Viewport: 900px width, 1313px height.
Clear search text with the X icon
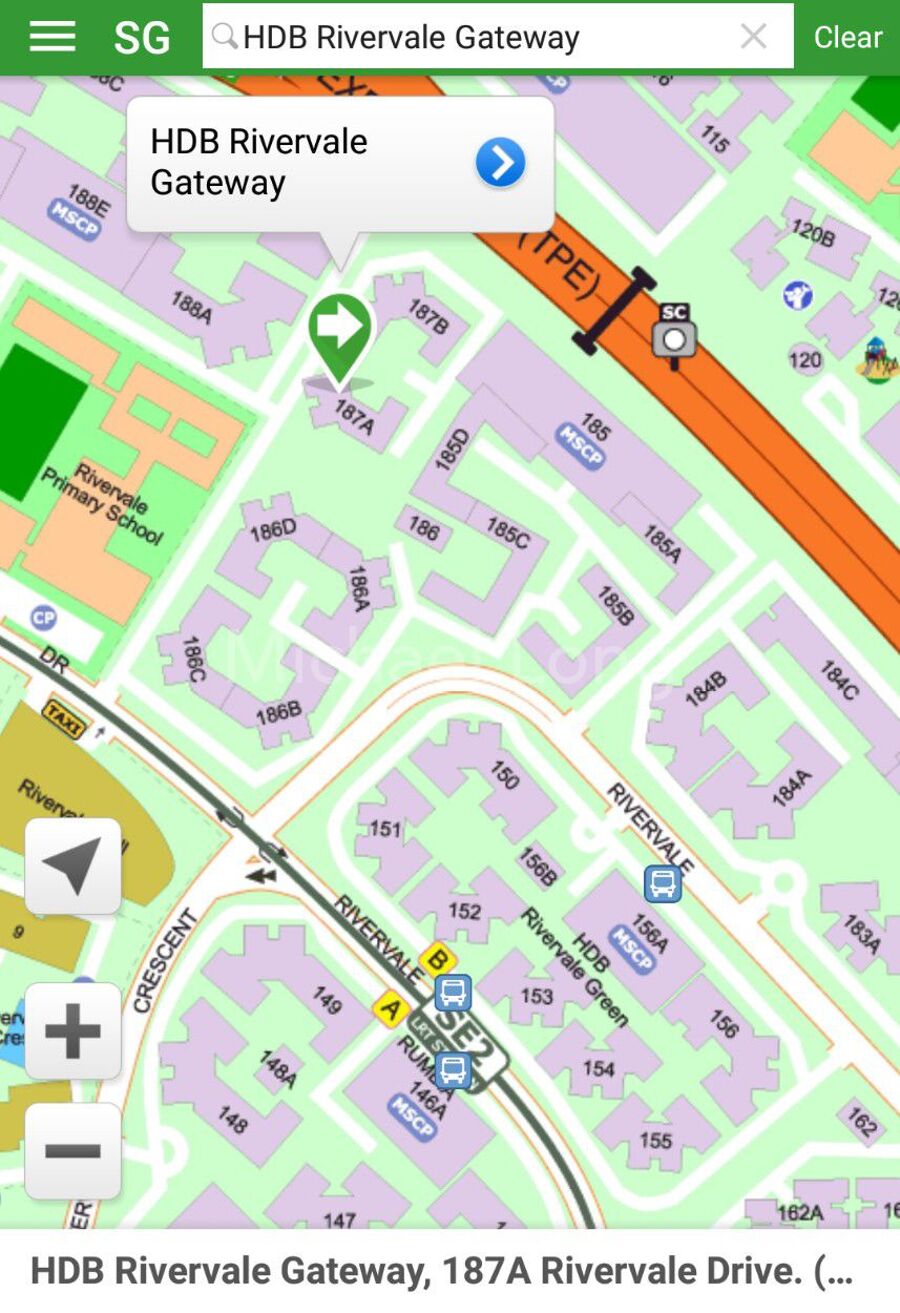(753, 37)
